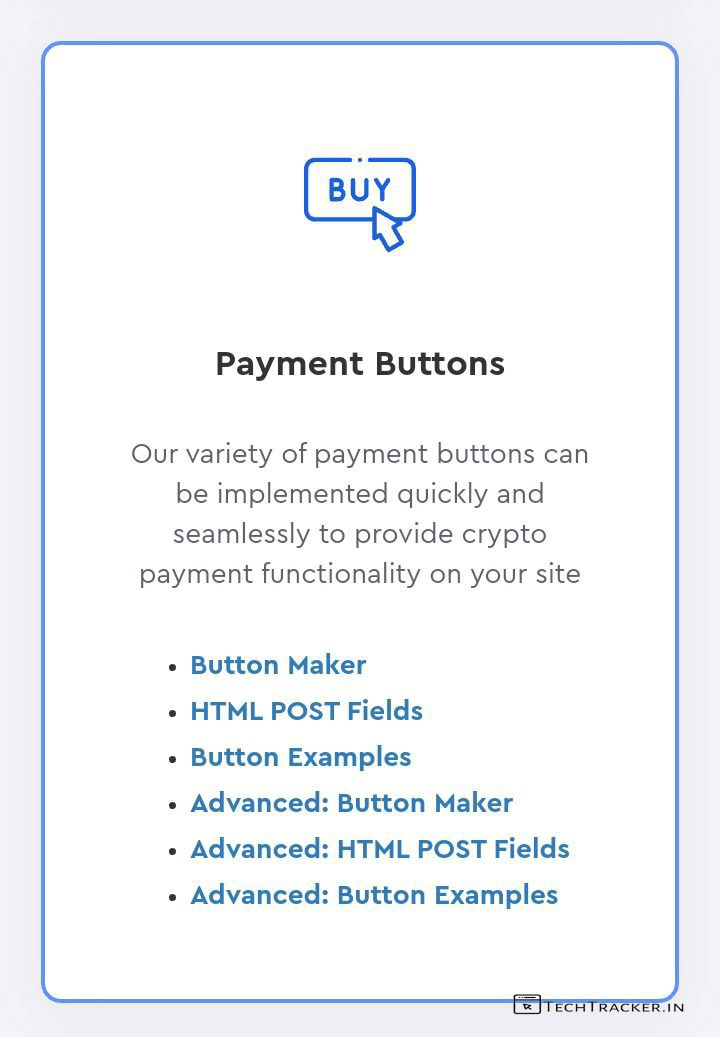The image size is (720, 1037).
Task: View the Button Examples link
Action: pyautogui.click(x=300, y=757)
